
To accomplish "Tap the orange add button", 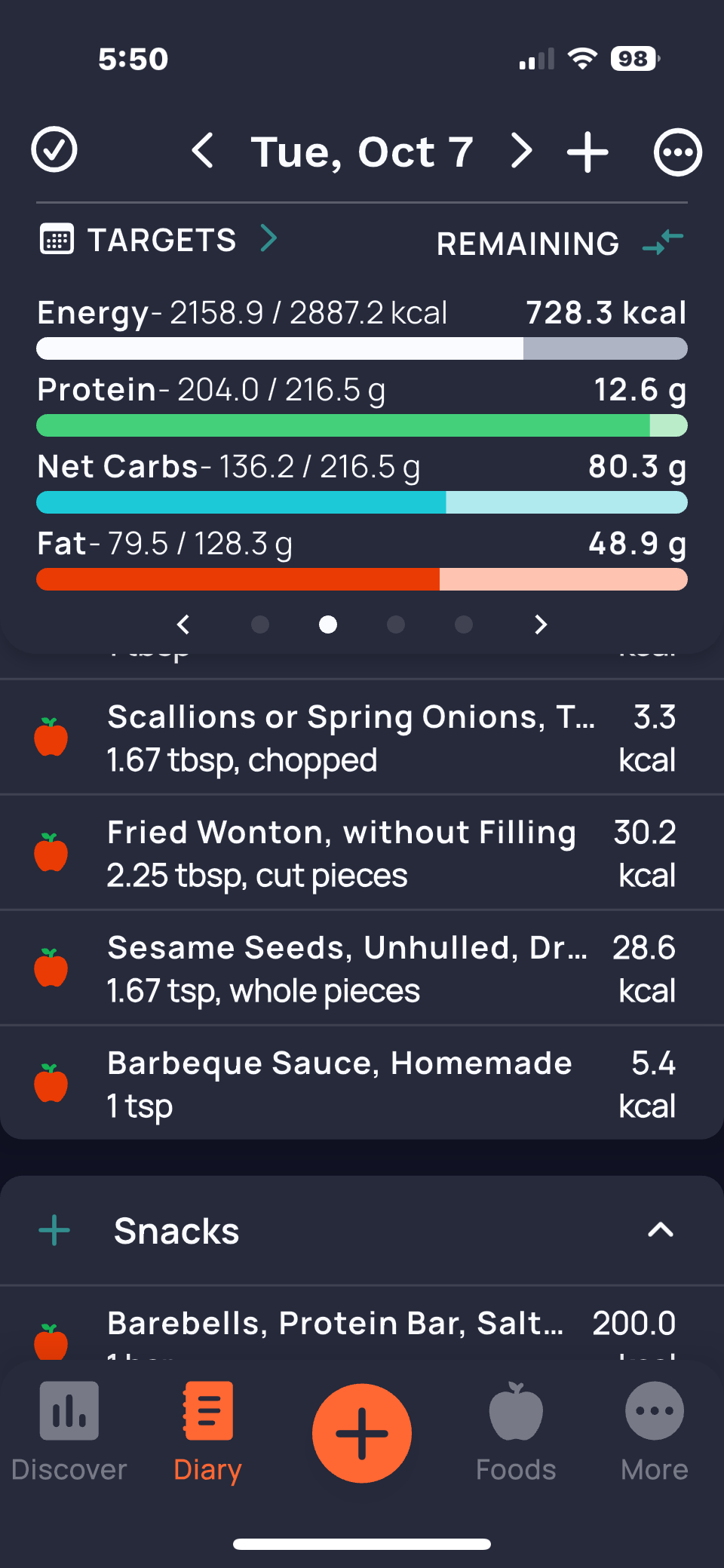I will [x=362, y=1433].
